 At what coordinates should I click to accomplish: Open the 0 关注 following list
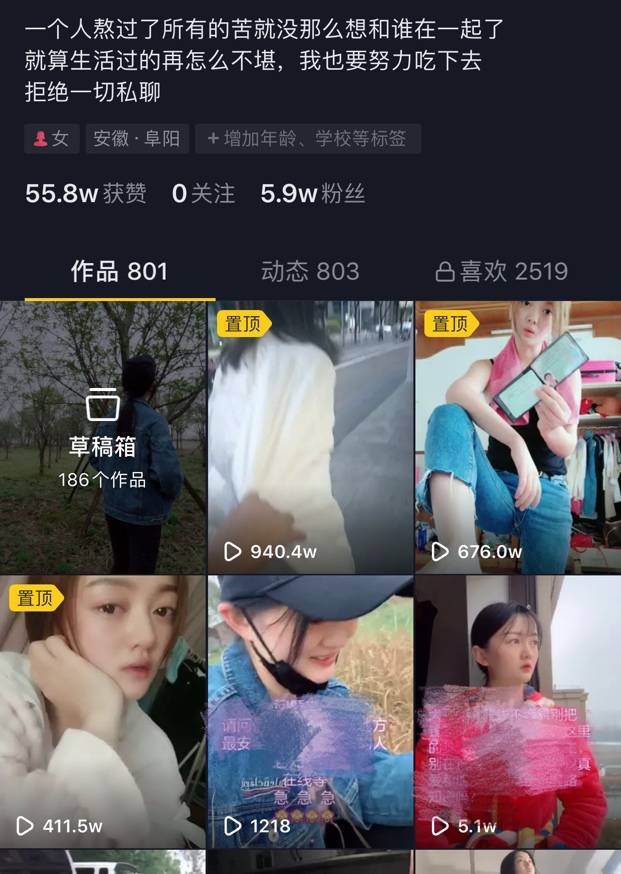tap(203, 194)
